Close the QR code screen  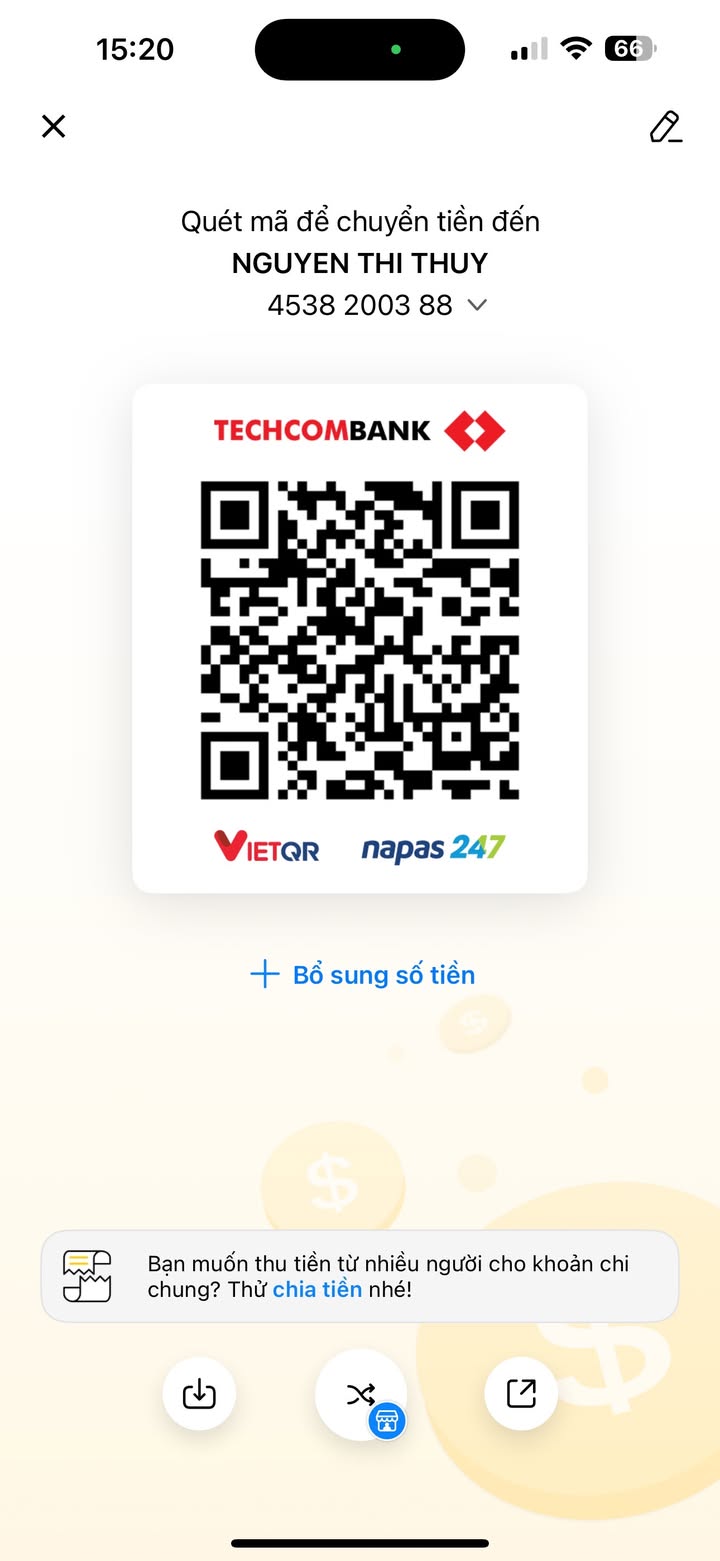pos(53,126)
